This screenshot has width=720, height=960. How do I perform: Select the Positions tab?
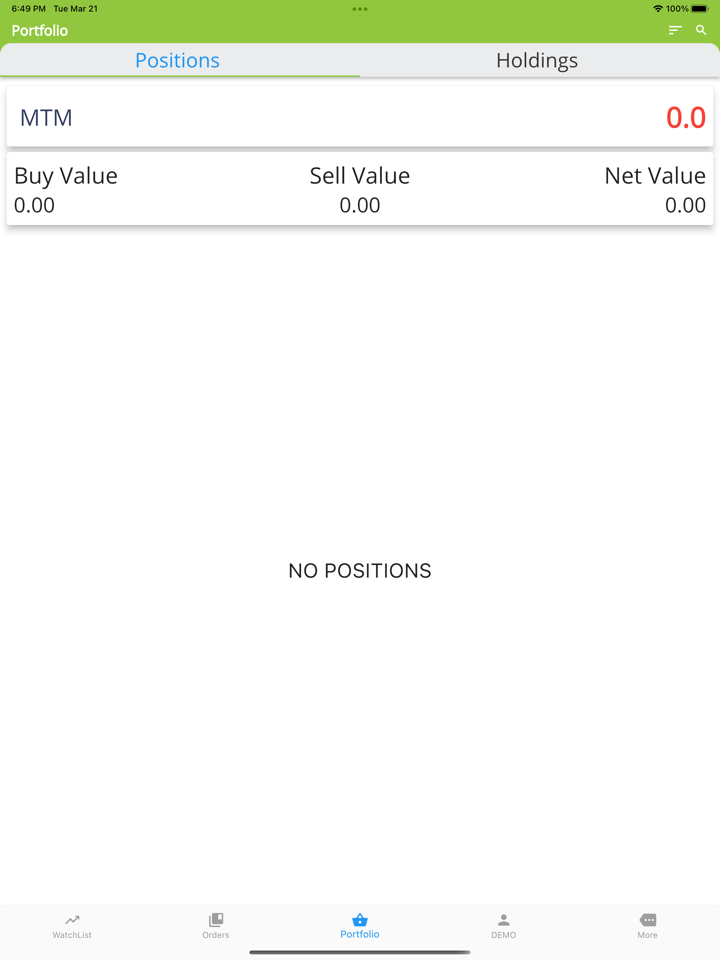click(x=178, y=60)
